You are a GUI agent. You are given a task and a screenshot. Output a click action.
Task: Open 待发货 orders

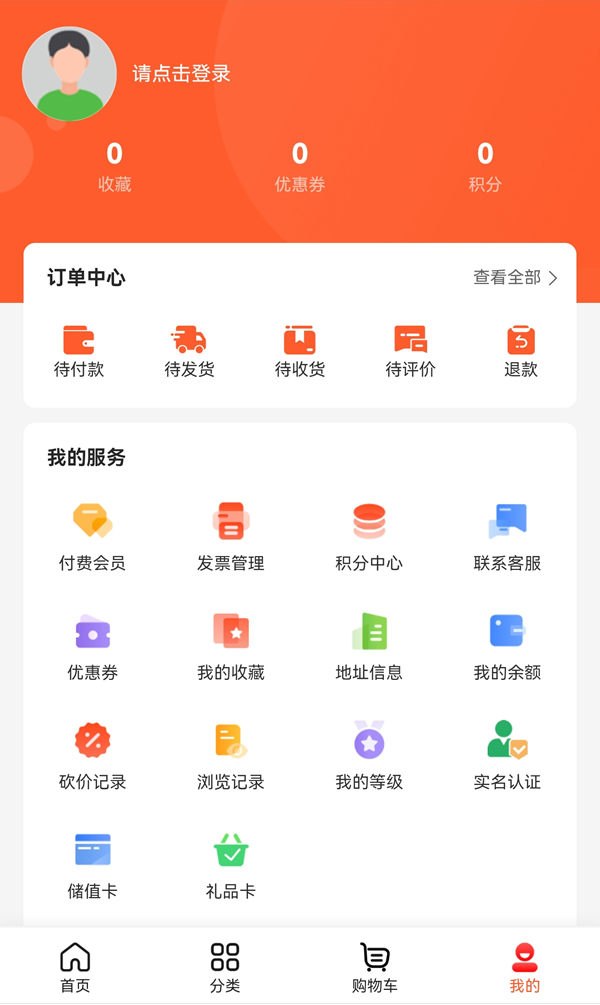(x=189, y=352)
